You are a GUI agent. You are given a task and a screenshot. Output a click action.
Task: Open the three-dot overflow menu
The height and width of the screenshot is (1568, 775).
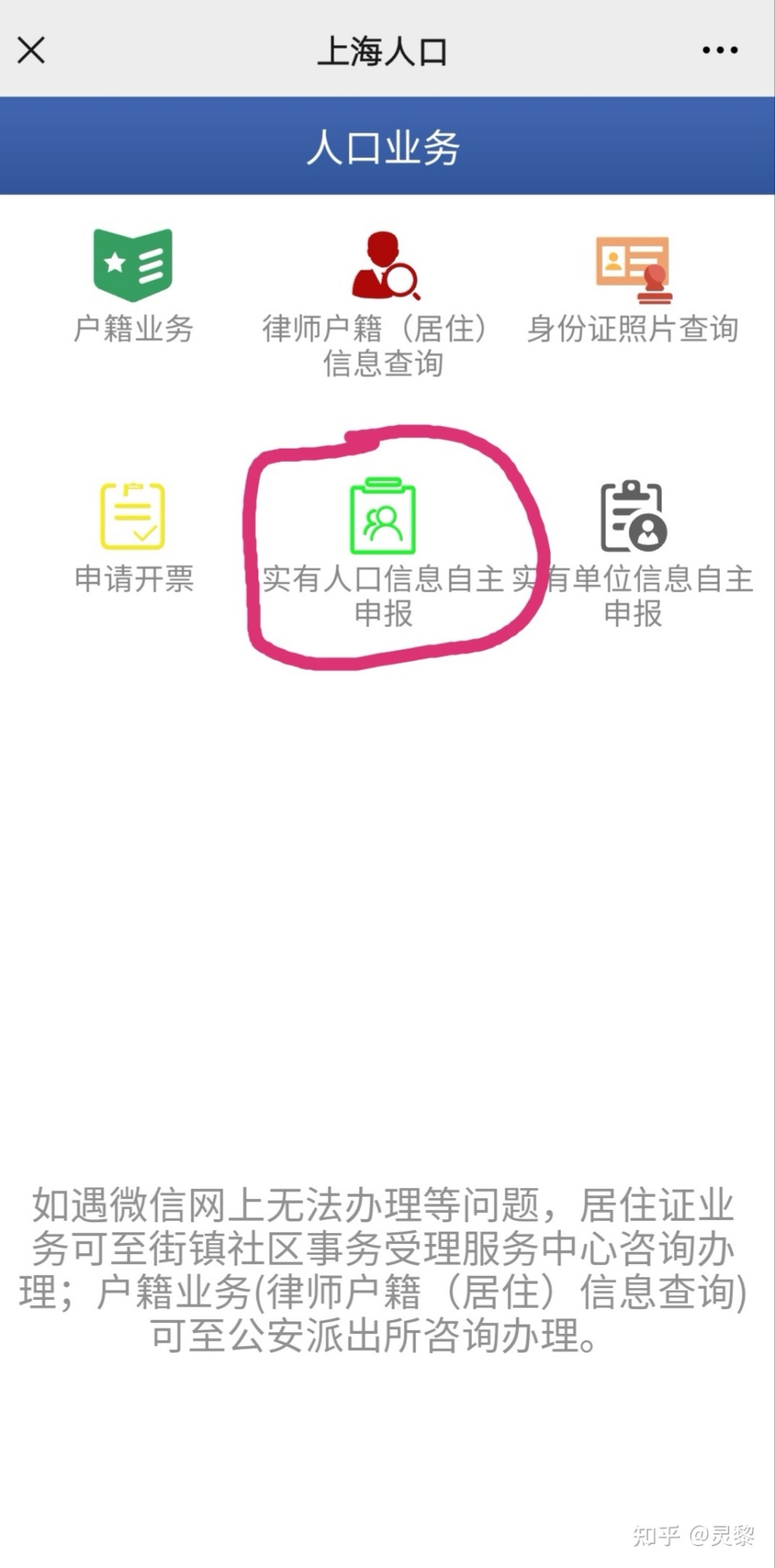click(x=719, y=51)
